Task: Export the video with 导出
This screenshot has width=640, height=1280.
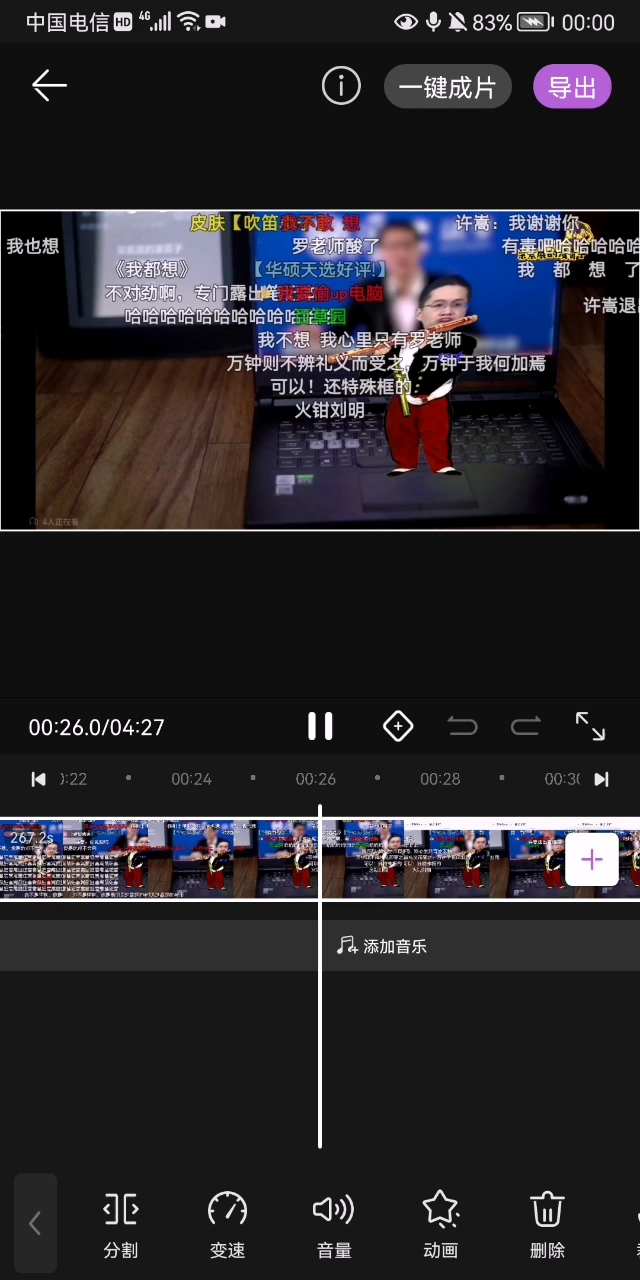Action: [572, 87]
